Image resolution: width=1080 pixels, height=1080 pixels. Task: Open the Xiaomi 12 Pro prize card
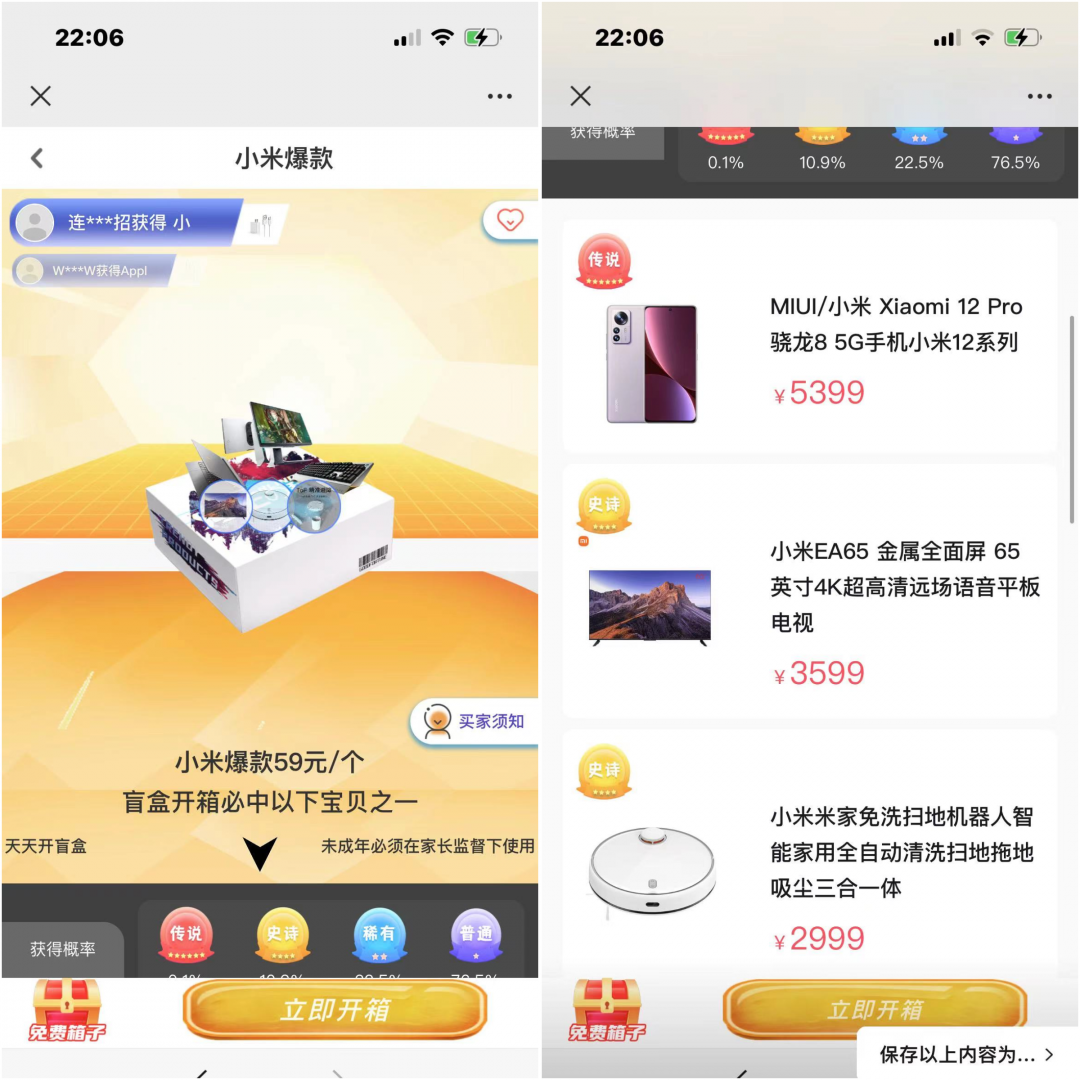(x=810, y=337)
